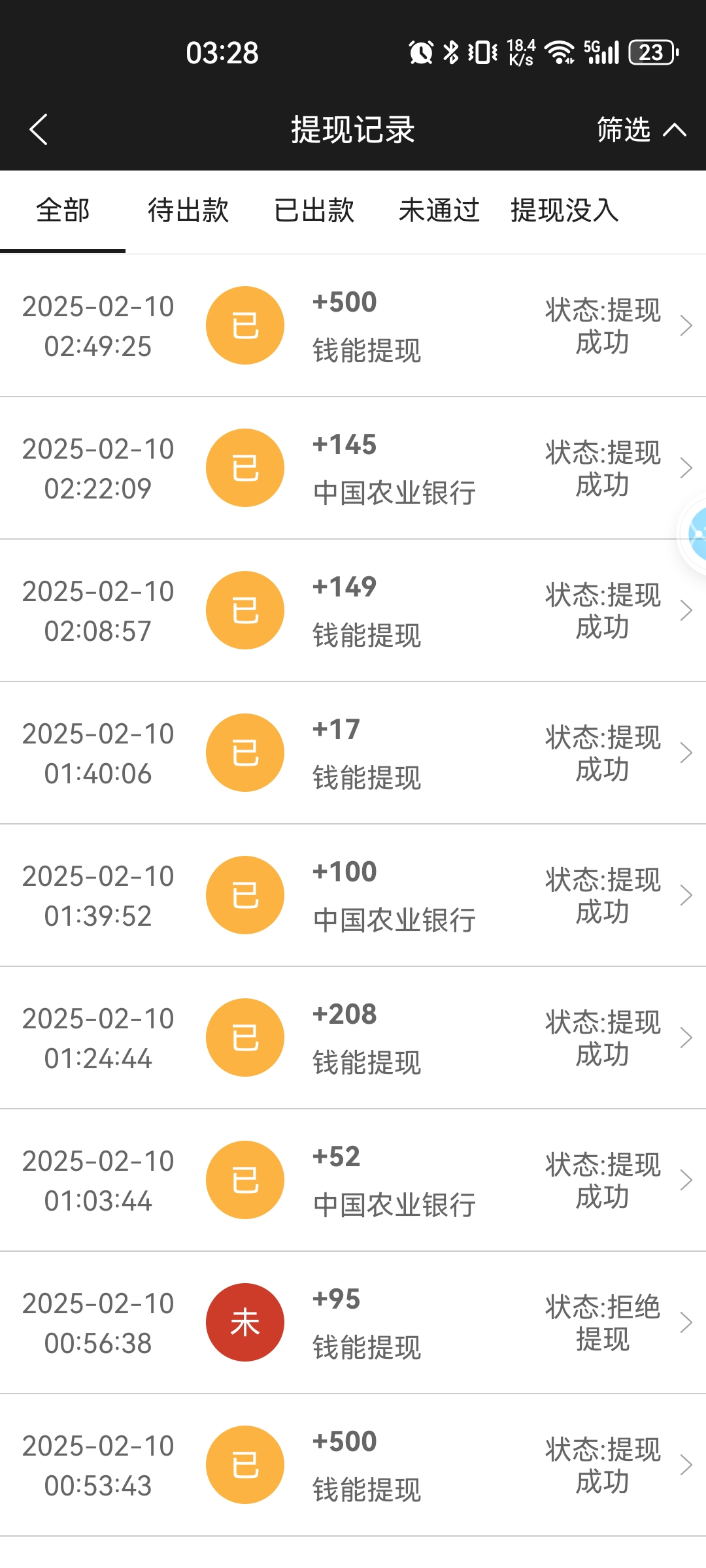This screenshot has width=706, height=1568.
Task: Go back using the header arrow
Action: (x=39, y=129)
